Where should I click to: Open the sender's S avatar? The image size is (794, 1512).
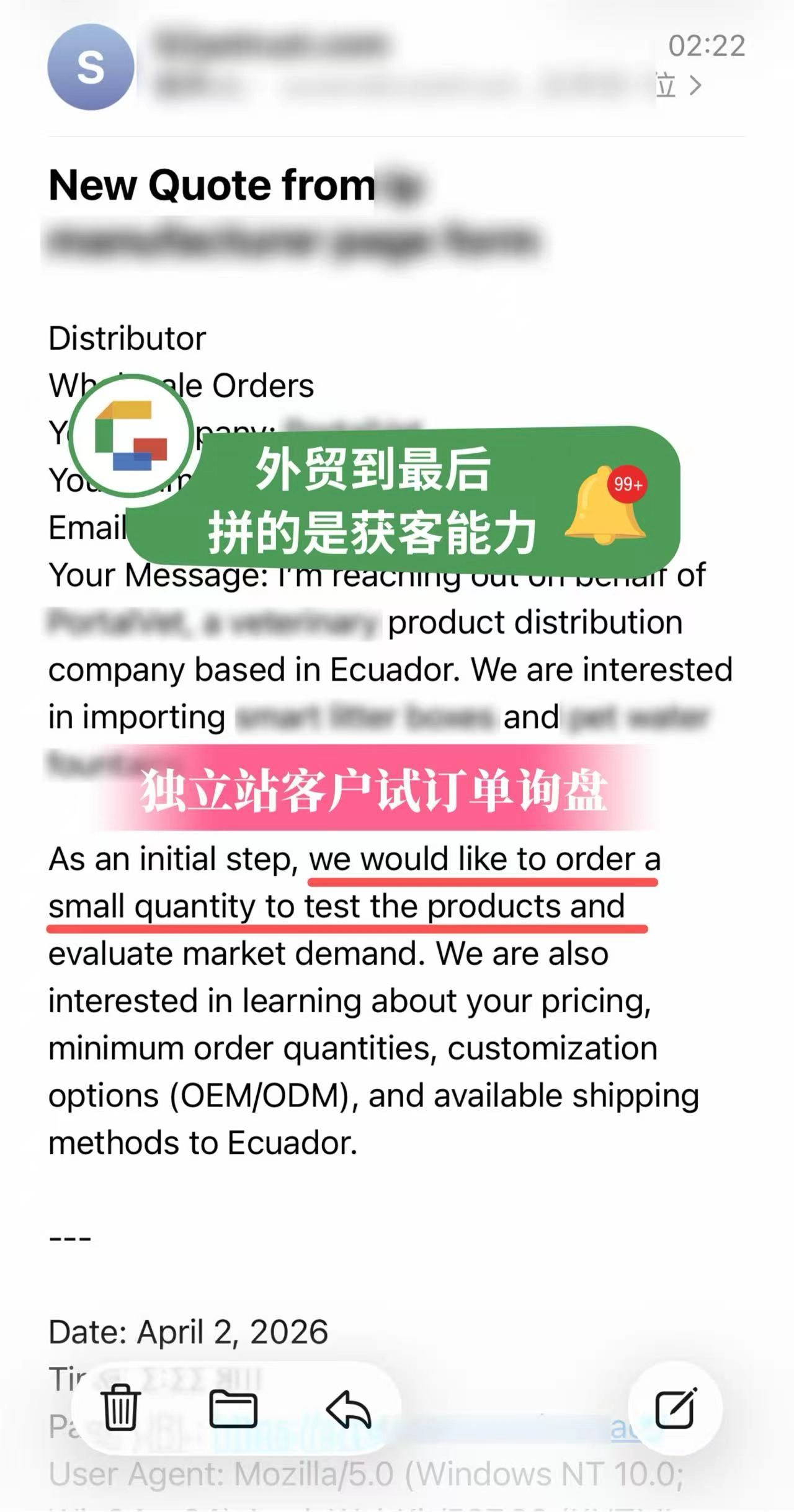91,67
